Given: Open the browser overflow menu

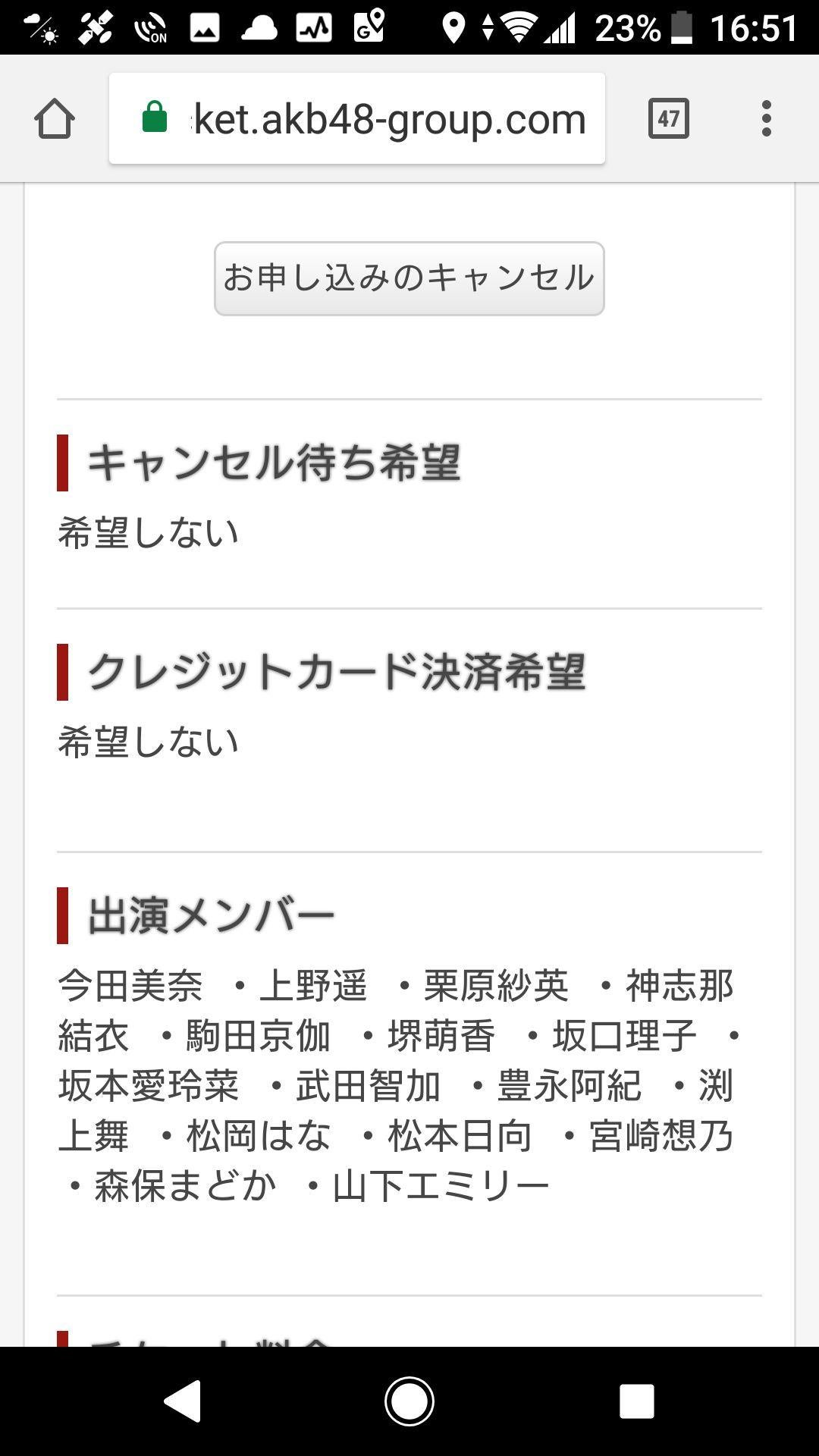Looking at the screenshot, I should click(767, 119).
